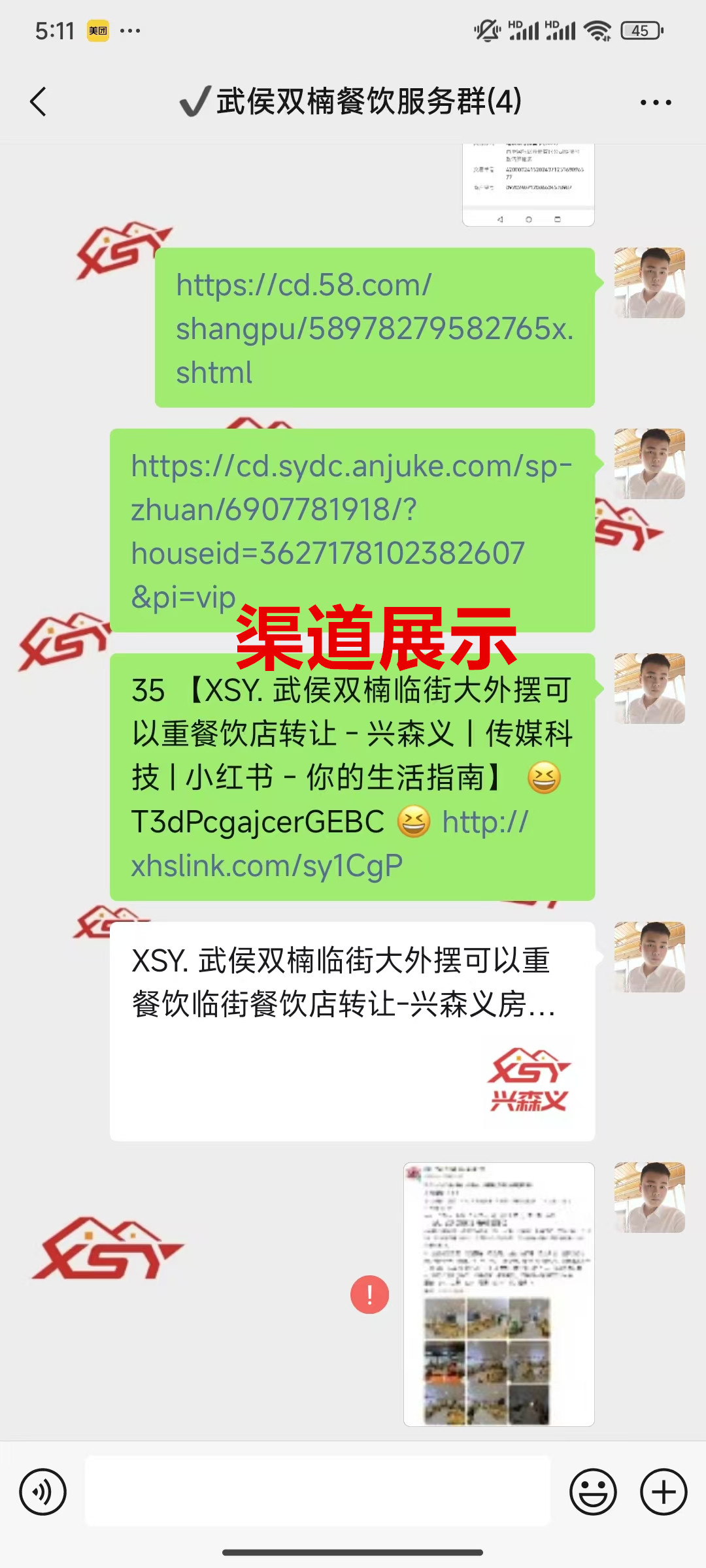Open the group chat overflow menu
This screenshot has height=1568, width=706.
click(x=655, y=103)
